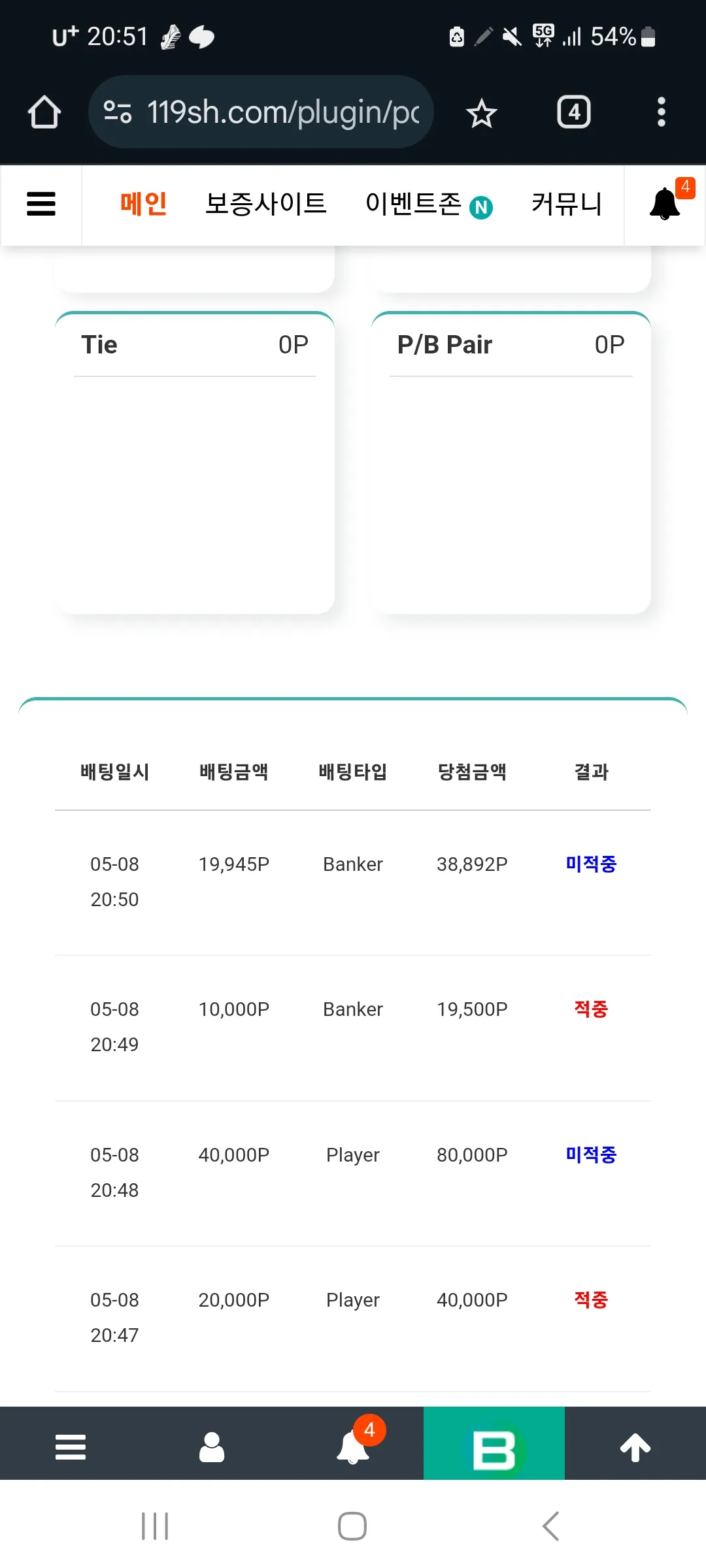Viewport: 706px width, 1568px height.
Task: Bookmark this page with the star icon
Action: click(482, 113)
